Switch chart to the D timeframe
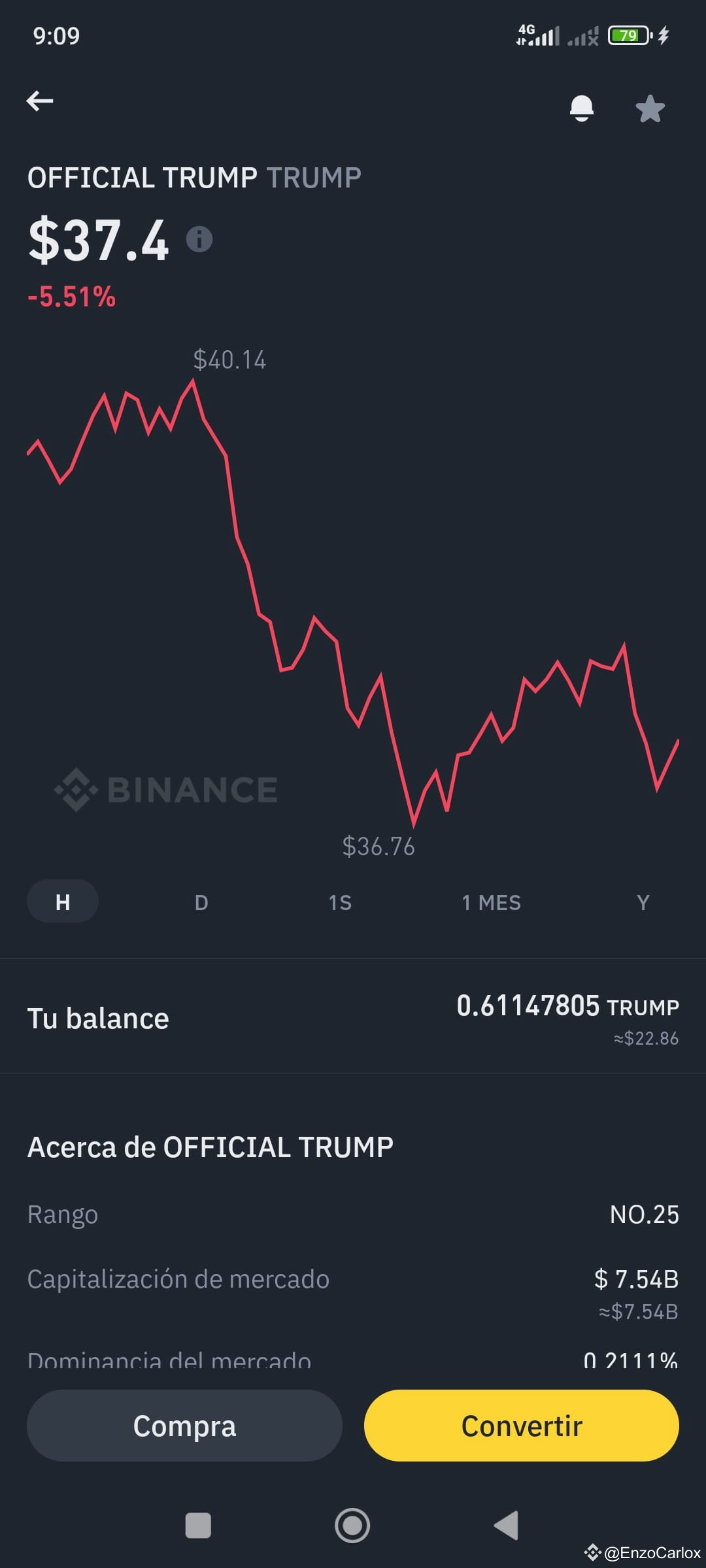This screenshot has height=1568, width=706. click(x=201, y=902)
